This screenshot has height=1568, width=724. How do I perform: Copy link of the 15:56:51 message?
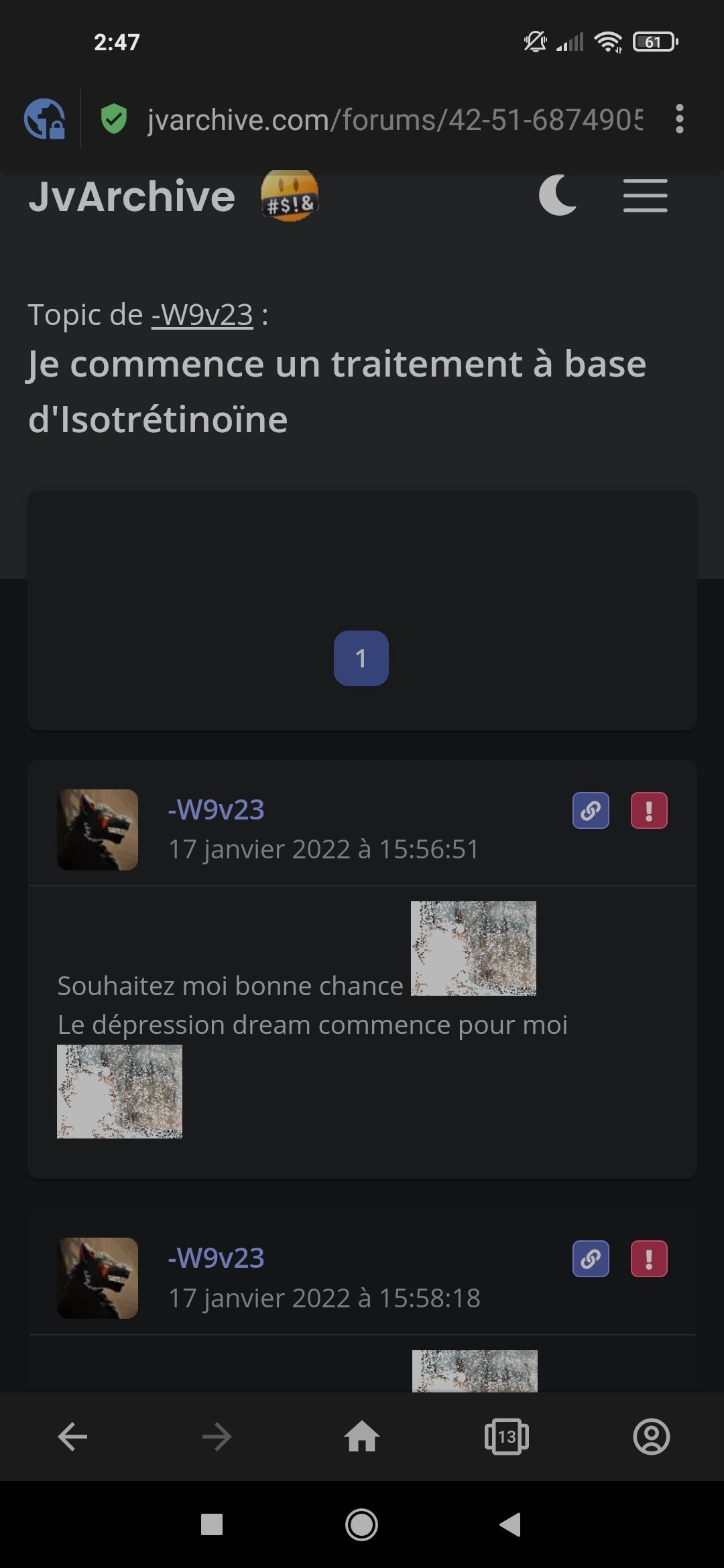pyautogui.click(x=591, y=811)
